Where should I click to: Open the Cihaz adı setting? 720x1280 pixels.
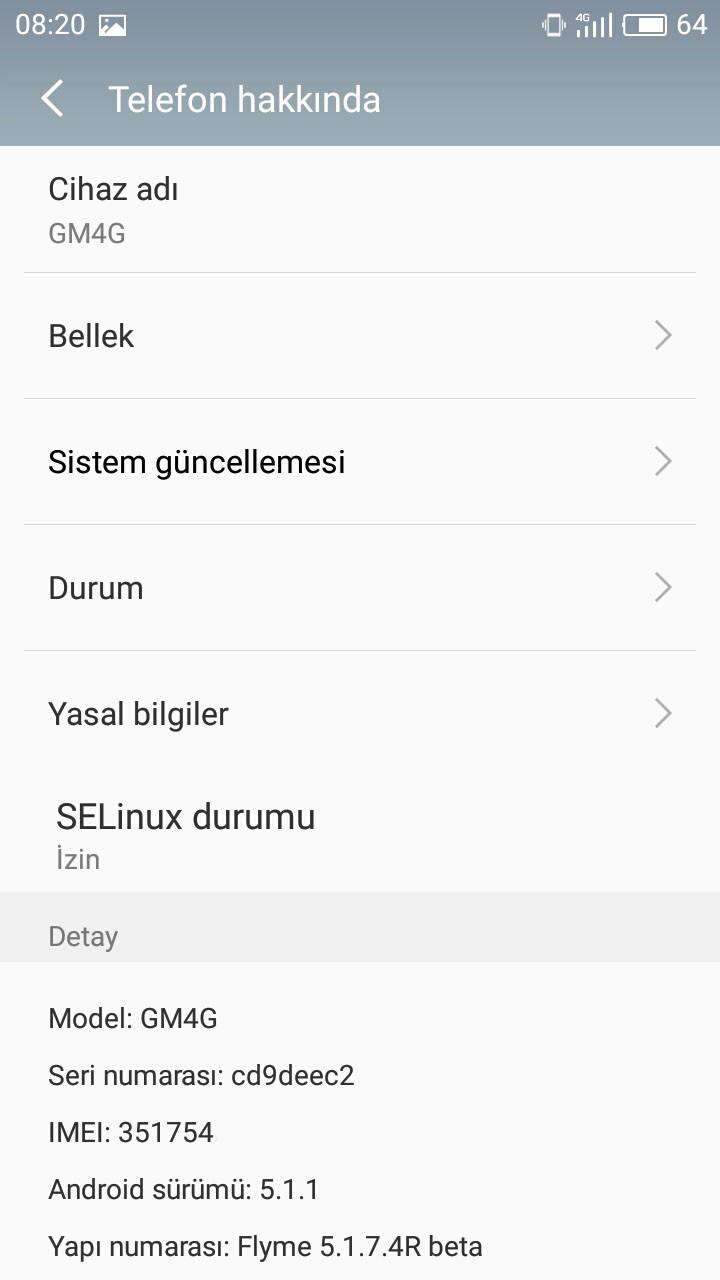click(360, 210)
